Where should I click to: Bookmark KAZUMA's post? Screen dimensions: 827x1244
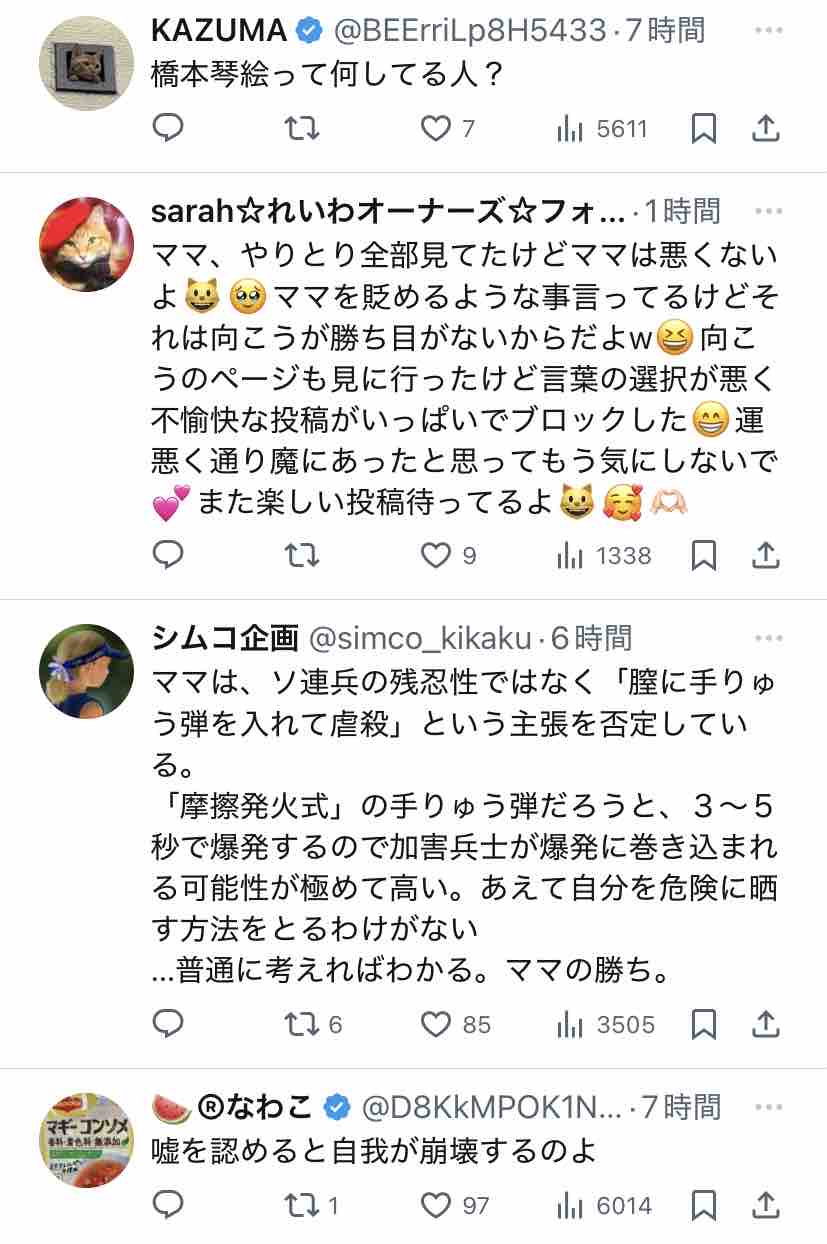pyautogui.click(x=704, y=129)
